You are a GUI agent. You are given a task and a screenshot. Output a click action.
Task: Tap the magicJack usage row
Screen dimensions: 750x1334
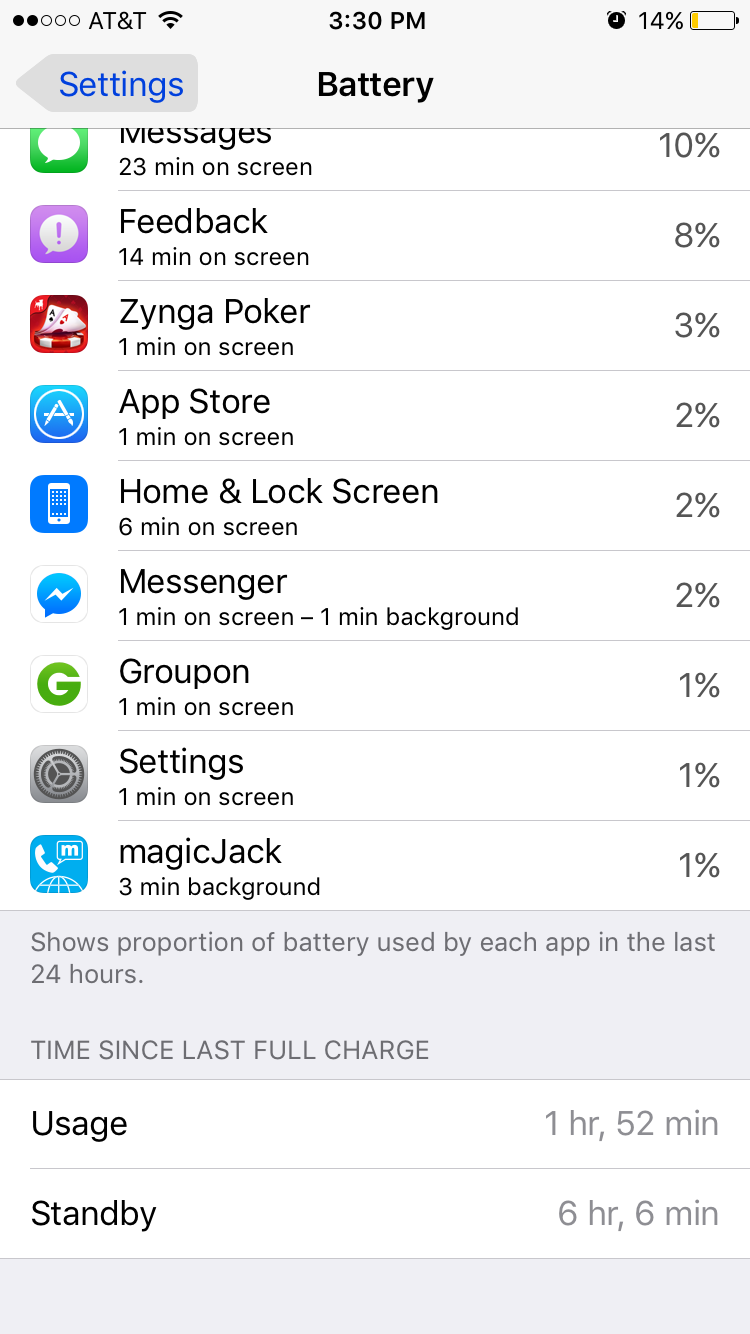pos(375,866)
